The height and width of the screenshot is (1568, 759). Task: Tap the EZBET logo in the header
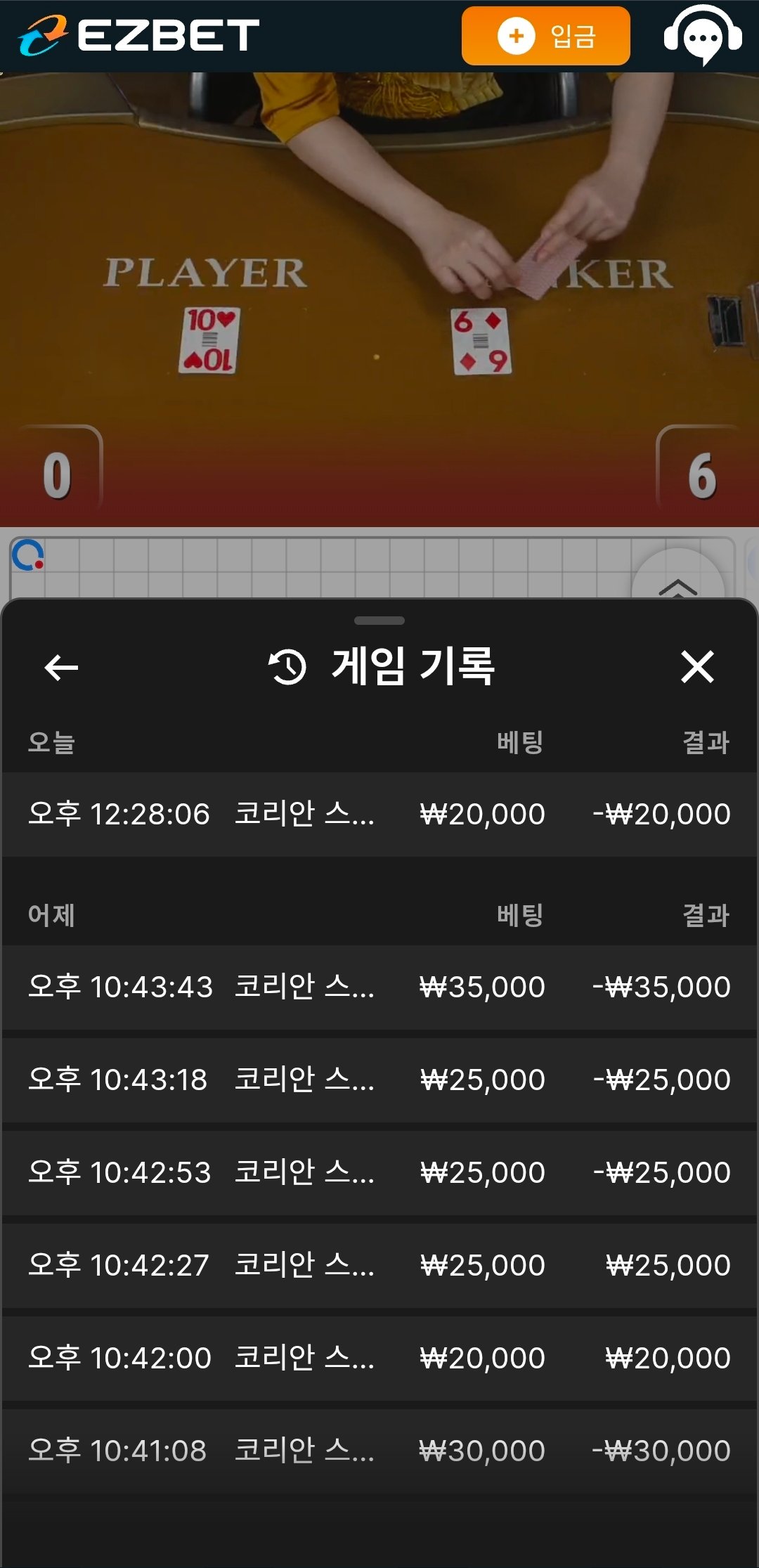(139, 36)
